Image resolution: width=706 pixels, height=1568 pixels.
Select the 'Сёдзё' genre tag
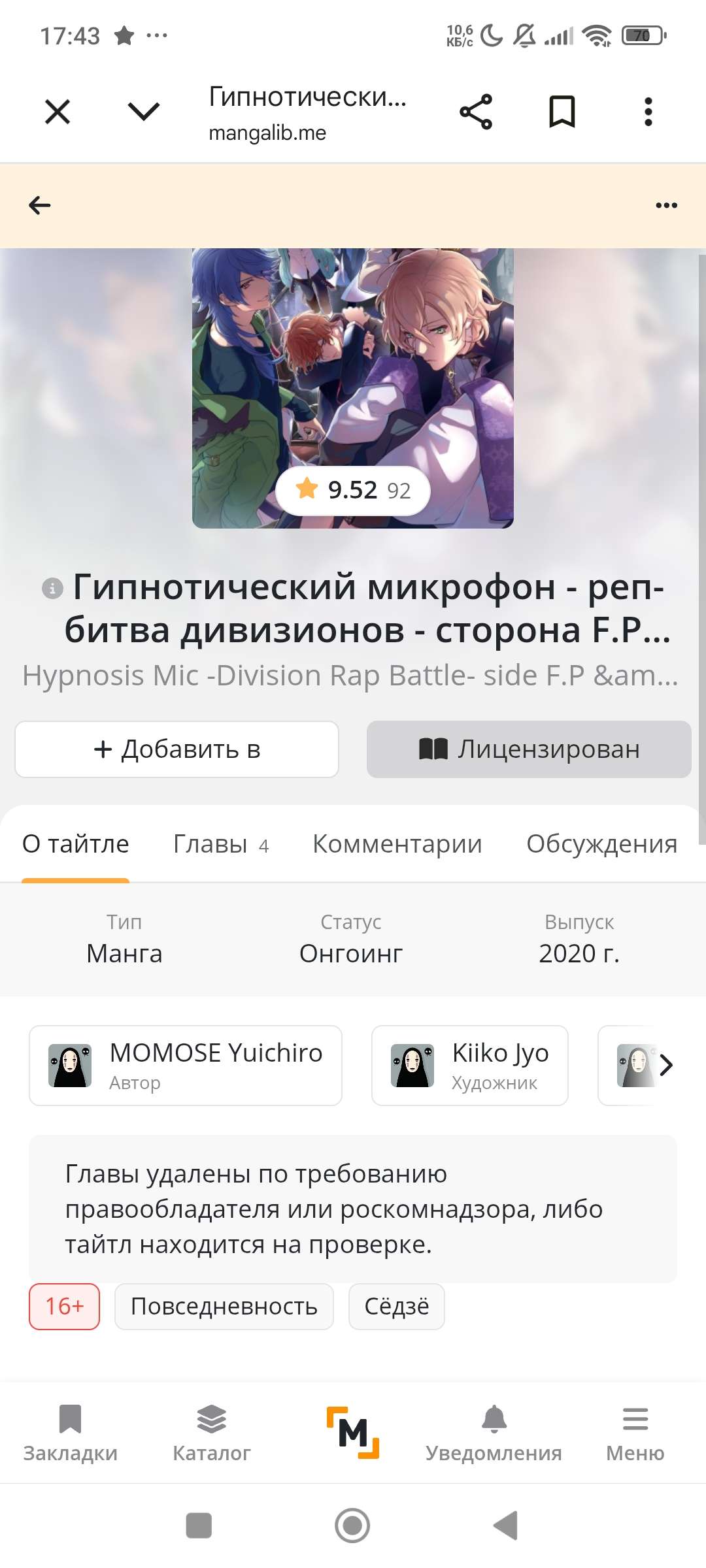click(396, 1307)
